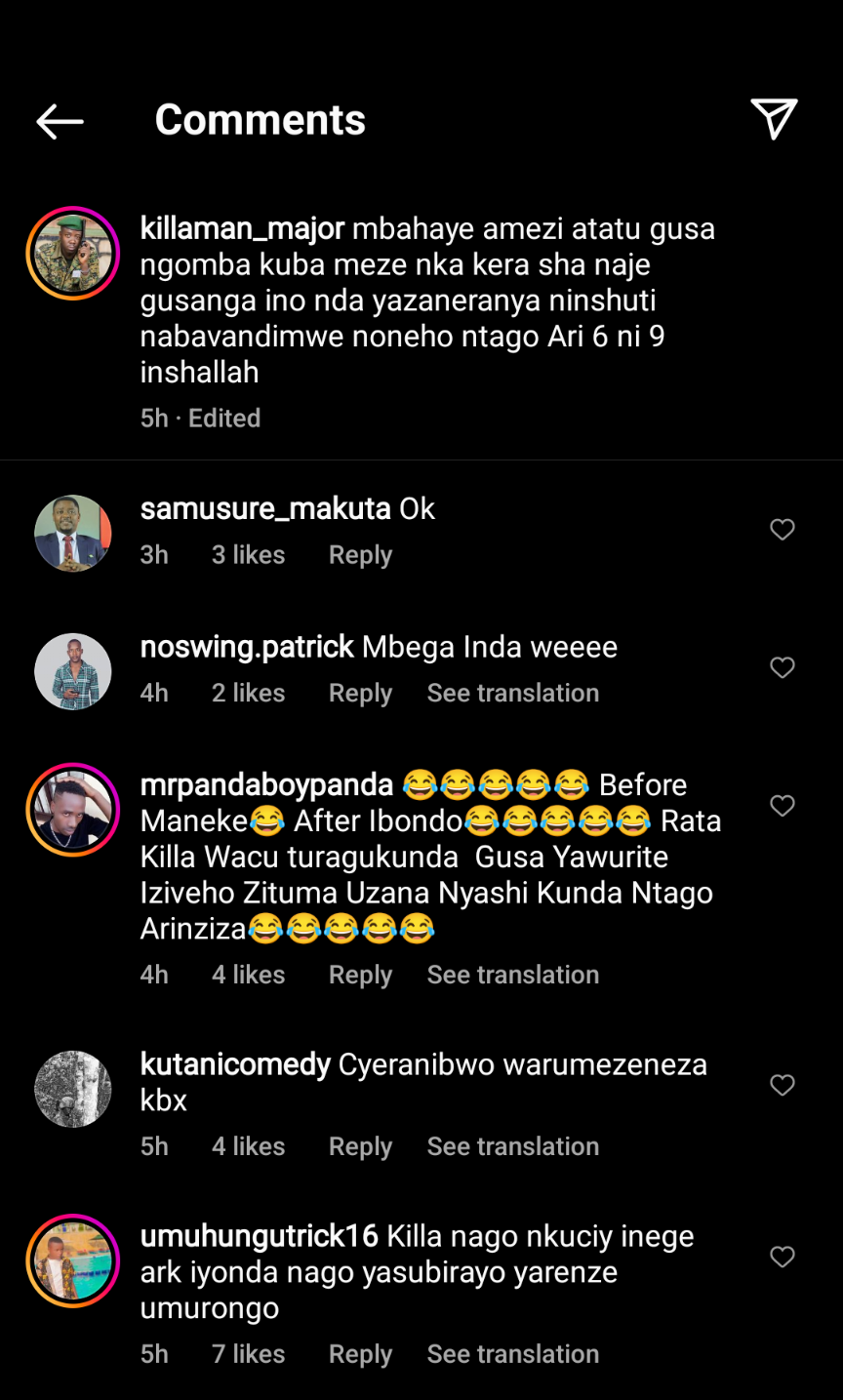Open kutanicomedy's profile username
Screen dimensions: 843x1400
(x=235, y=1064)
